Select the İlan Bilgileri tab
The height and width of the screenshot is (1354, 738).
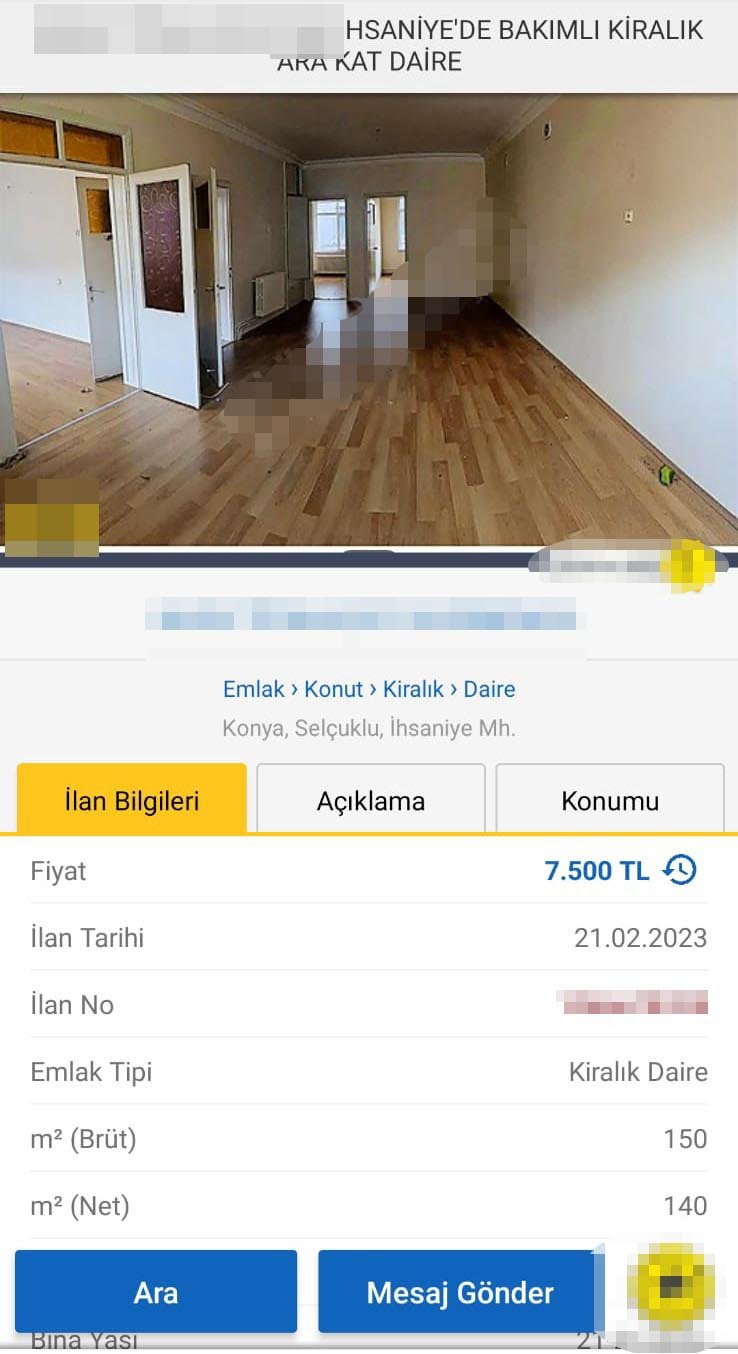tap(129, 800)
